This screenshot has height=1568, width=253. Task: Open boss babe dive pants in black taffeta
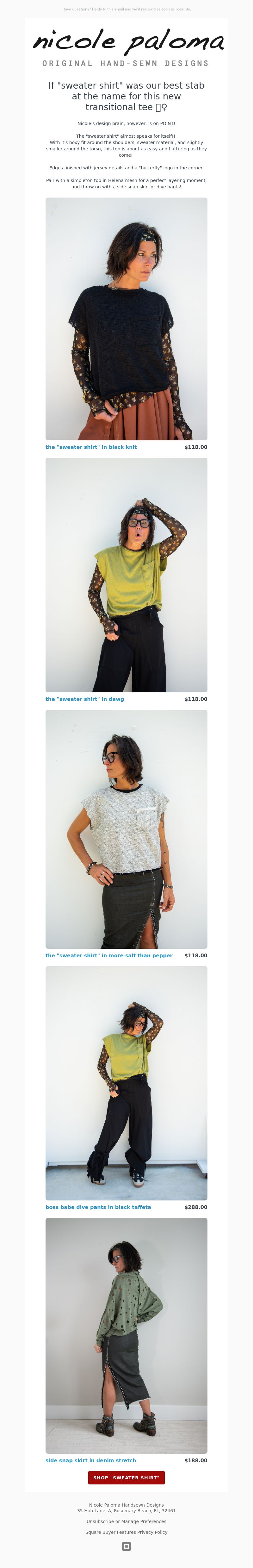coord(98,1206)
